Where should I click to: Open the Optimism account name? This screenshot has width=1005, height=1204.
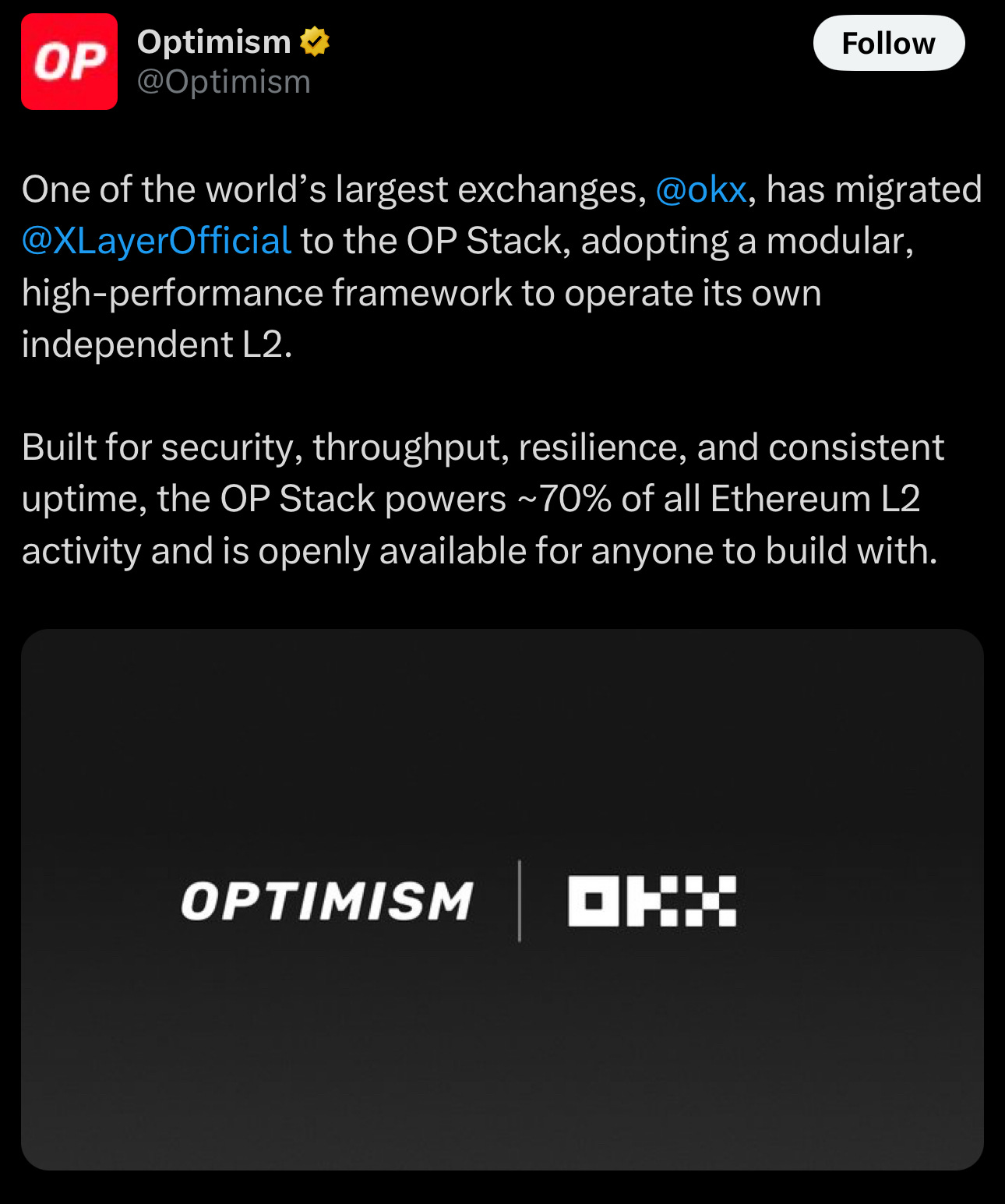point(213,42)
